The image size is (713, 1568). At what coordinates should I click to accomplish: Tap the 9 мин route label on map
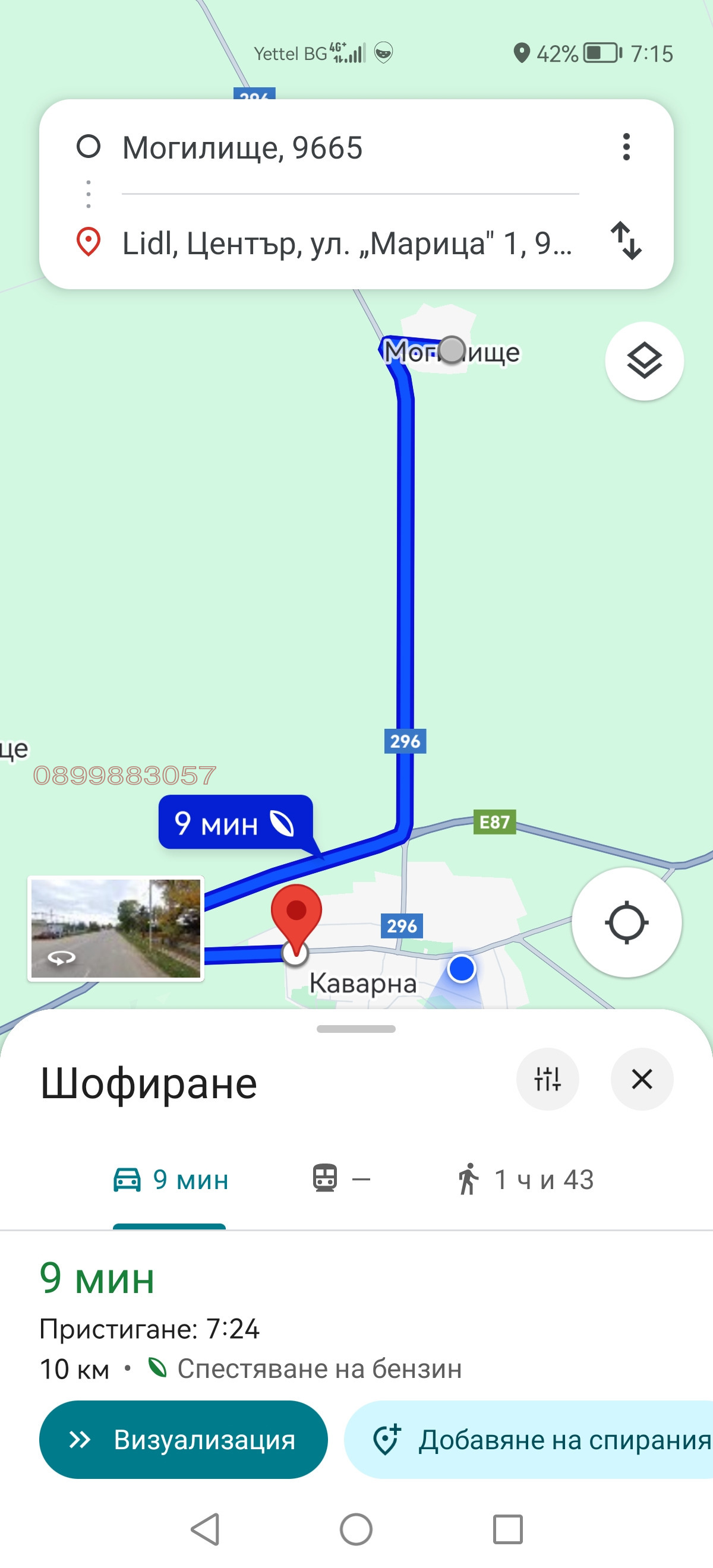click(x=235, y=823)
